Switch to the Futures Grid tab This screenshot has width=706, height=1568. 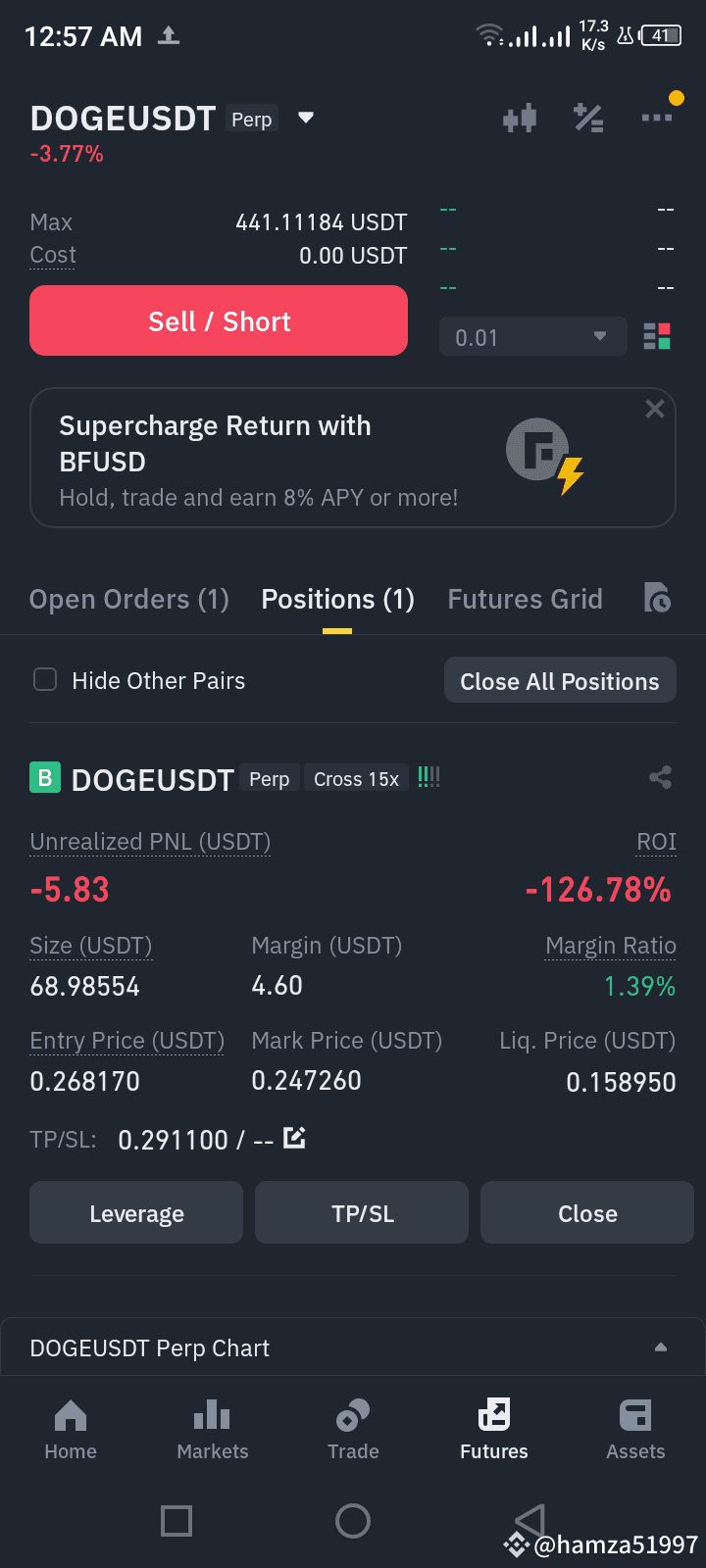point(526,599)
